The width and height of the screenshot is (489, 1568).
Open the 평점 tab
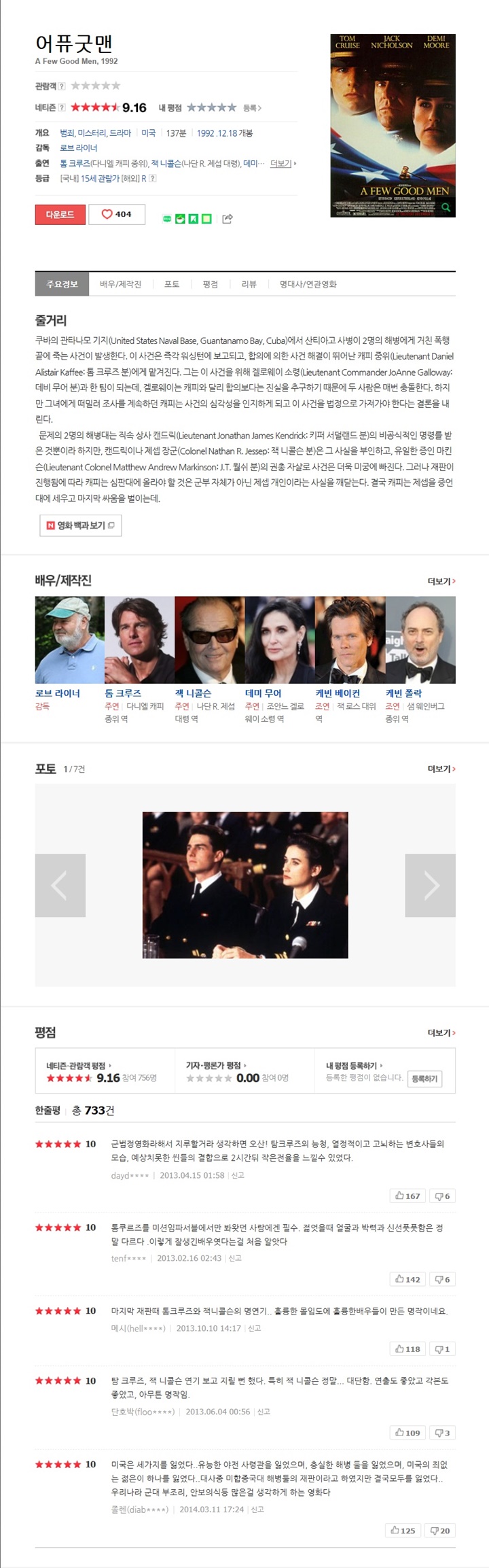coord(211,284)
